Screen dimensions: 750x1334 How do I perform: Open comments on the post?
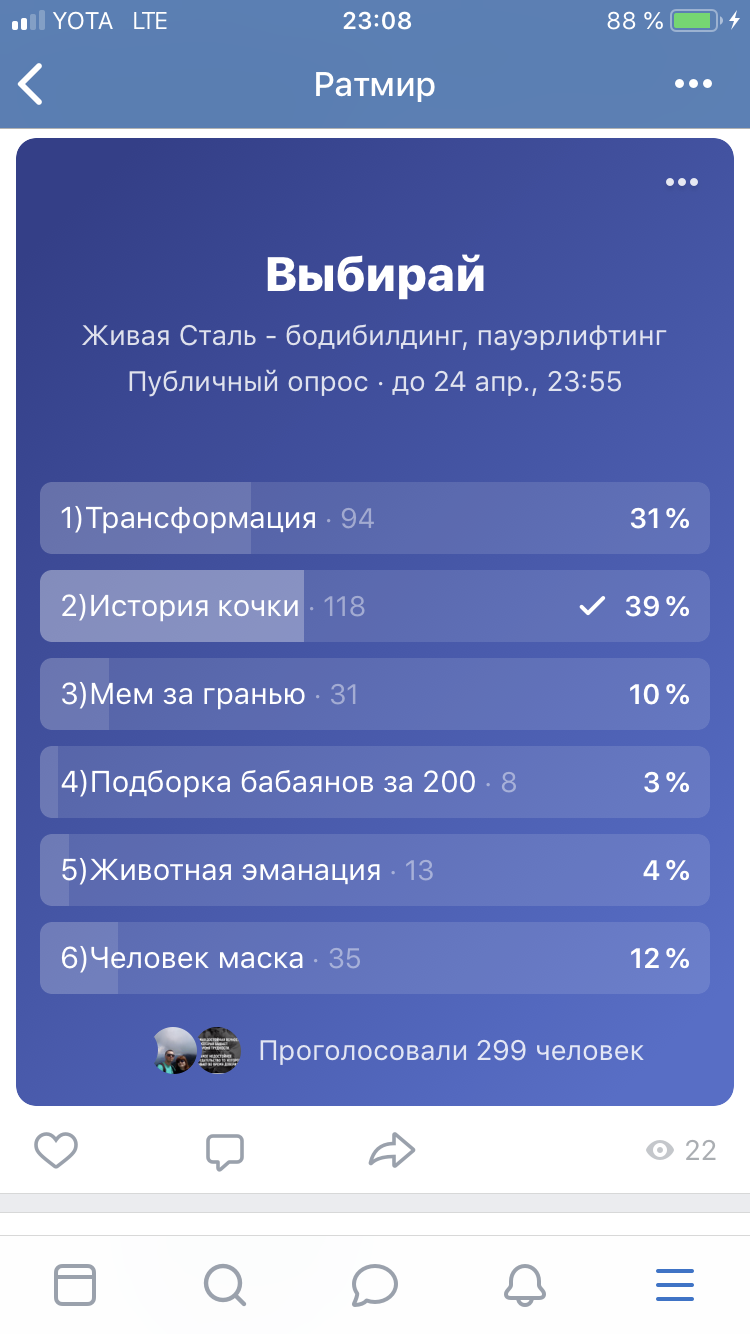point(225,1150)
